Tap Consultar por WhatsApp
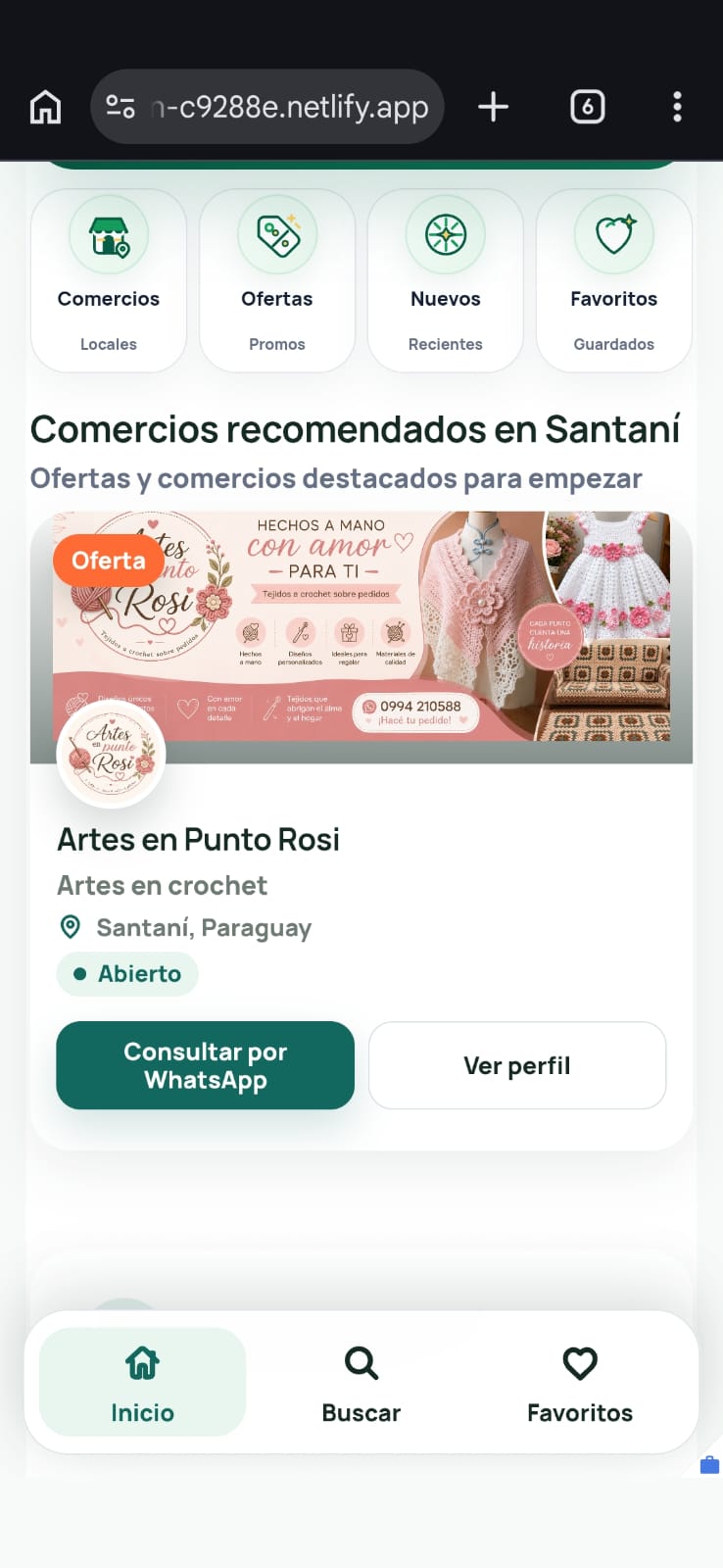Viewport: 723px width, 1568px height. (x=205, y=1065)
